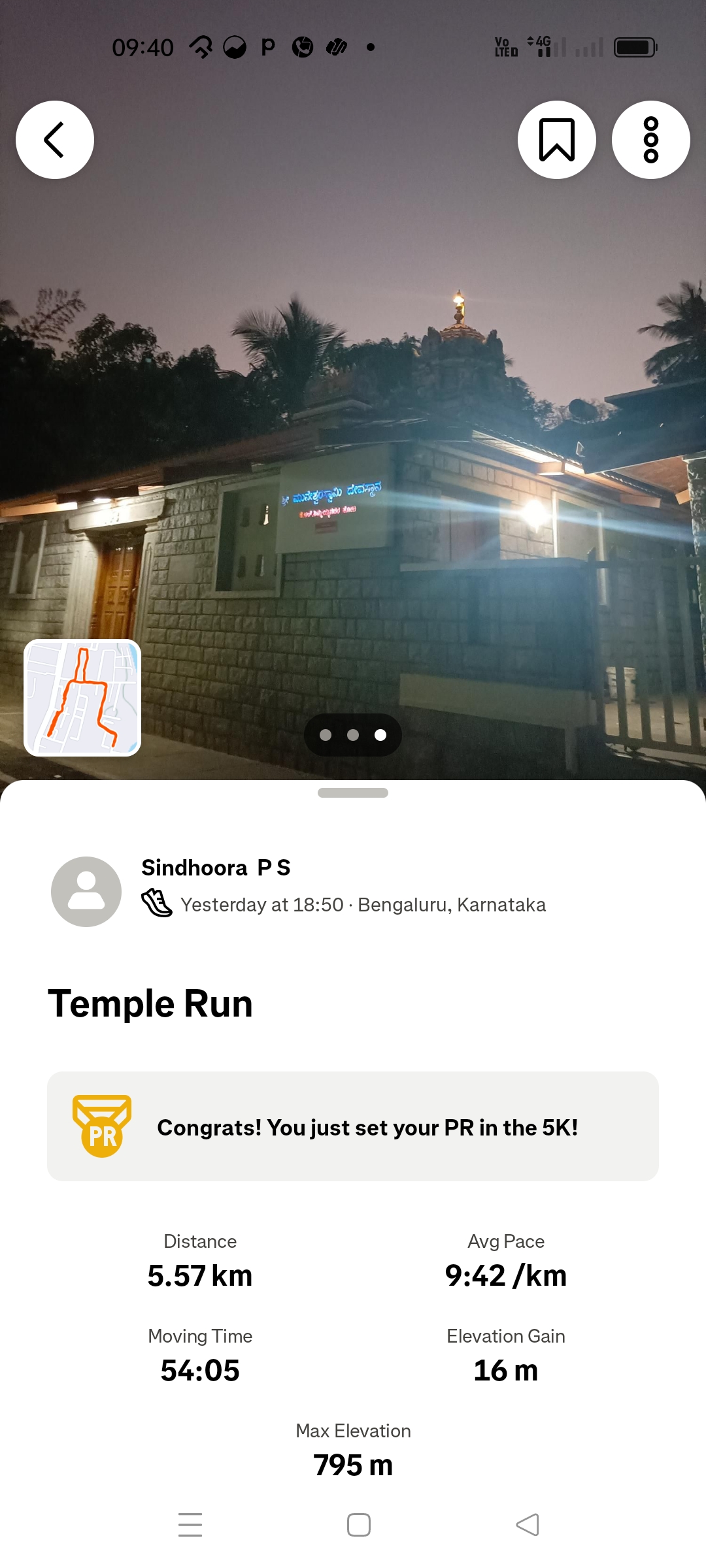Screen dimensions: 706x1568
Task: Open recent apps from navigation bar
Action: (190, 1525)
